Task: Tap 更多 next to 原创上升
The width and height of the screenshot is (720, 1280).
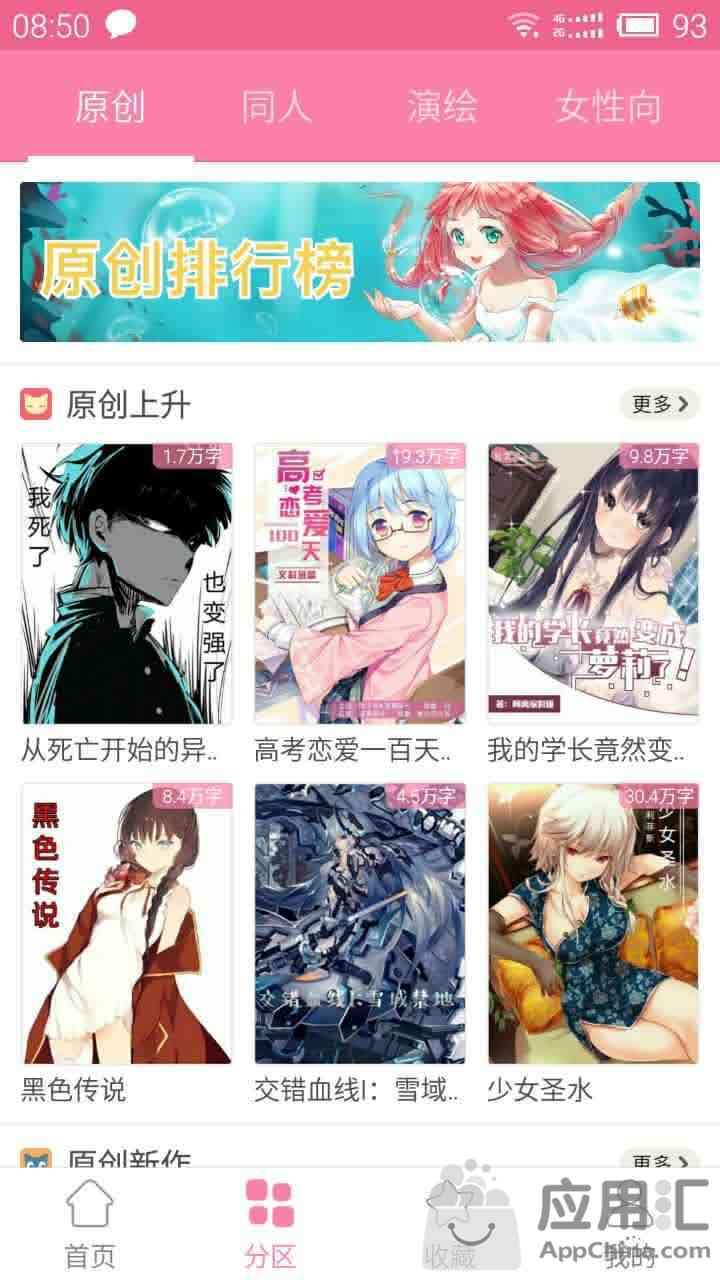Action: [x=660, y=404]
